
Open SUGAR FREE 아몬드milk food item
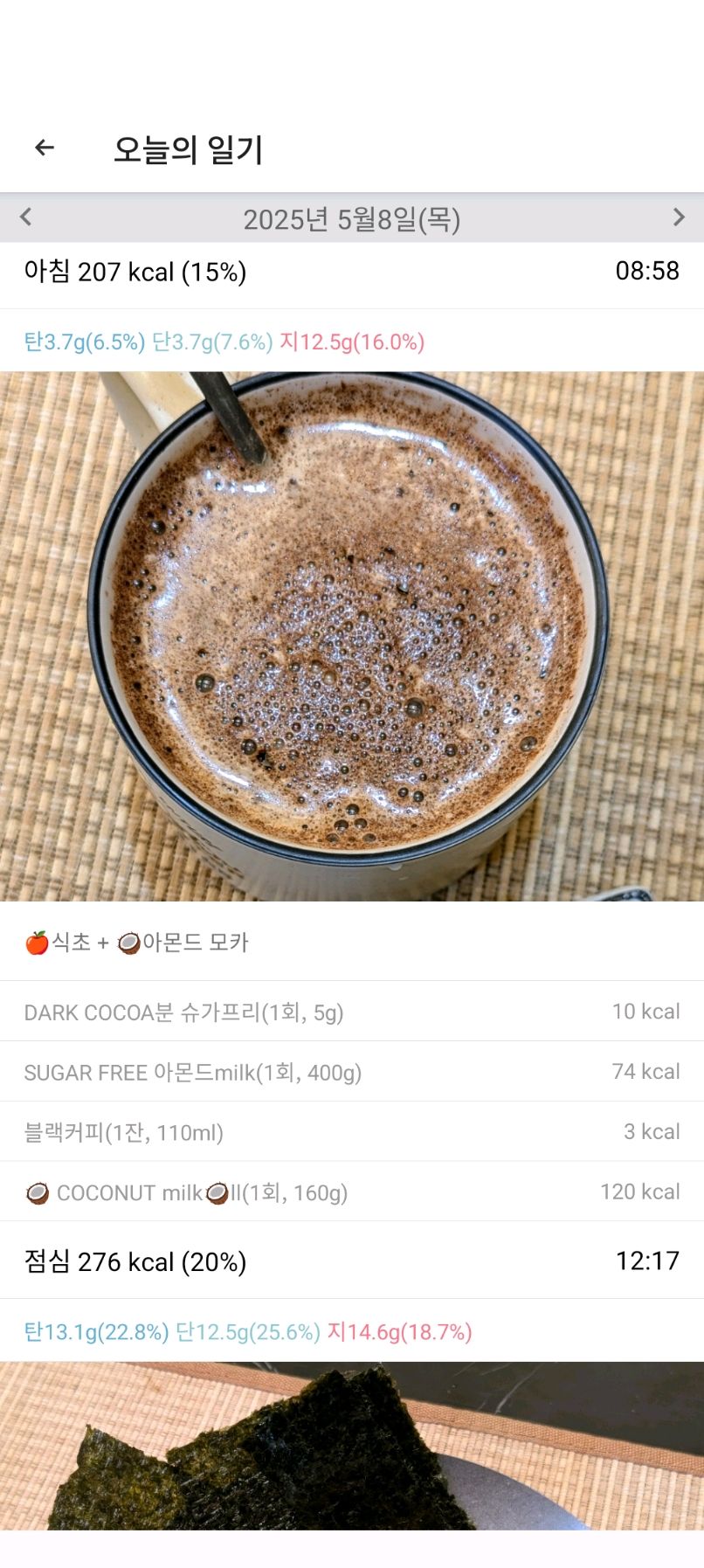pyautogui.click(x=351, y=1072)
